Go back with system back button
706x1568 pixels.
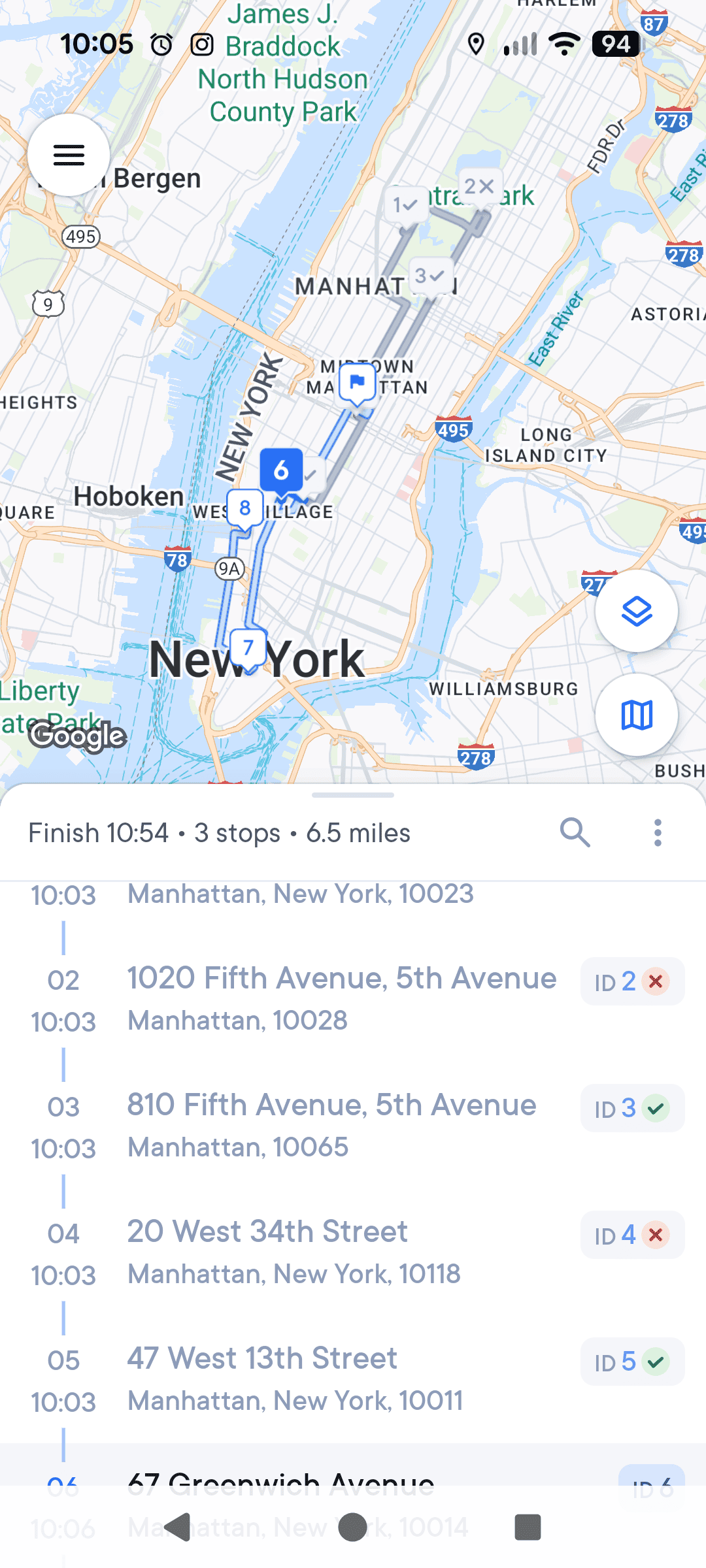click(x=178, y=1527)
